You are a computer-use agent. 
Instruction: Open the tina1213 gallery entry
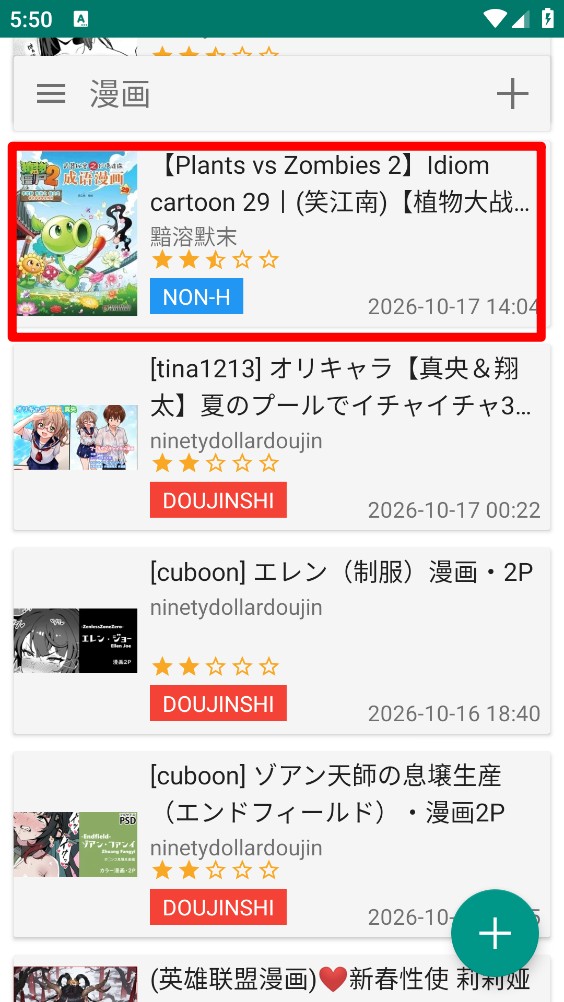click(282, 437)
